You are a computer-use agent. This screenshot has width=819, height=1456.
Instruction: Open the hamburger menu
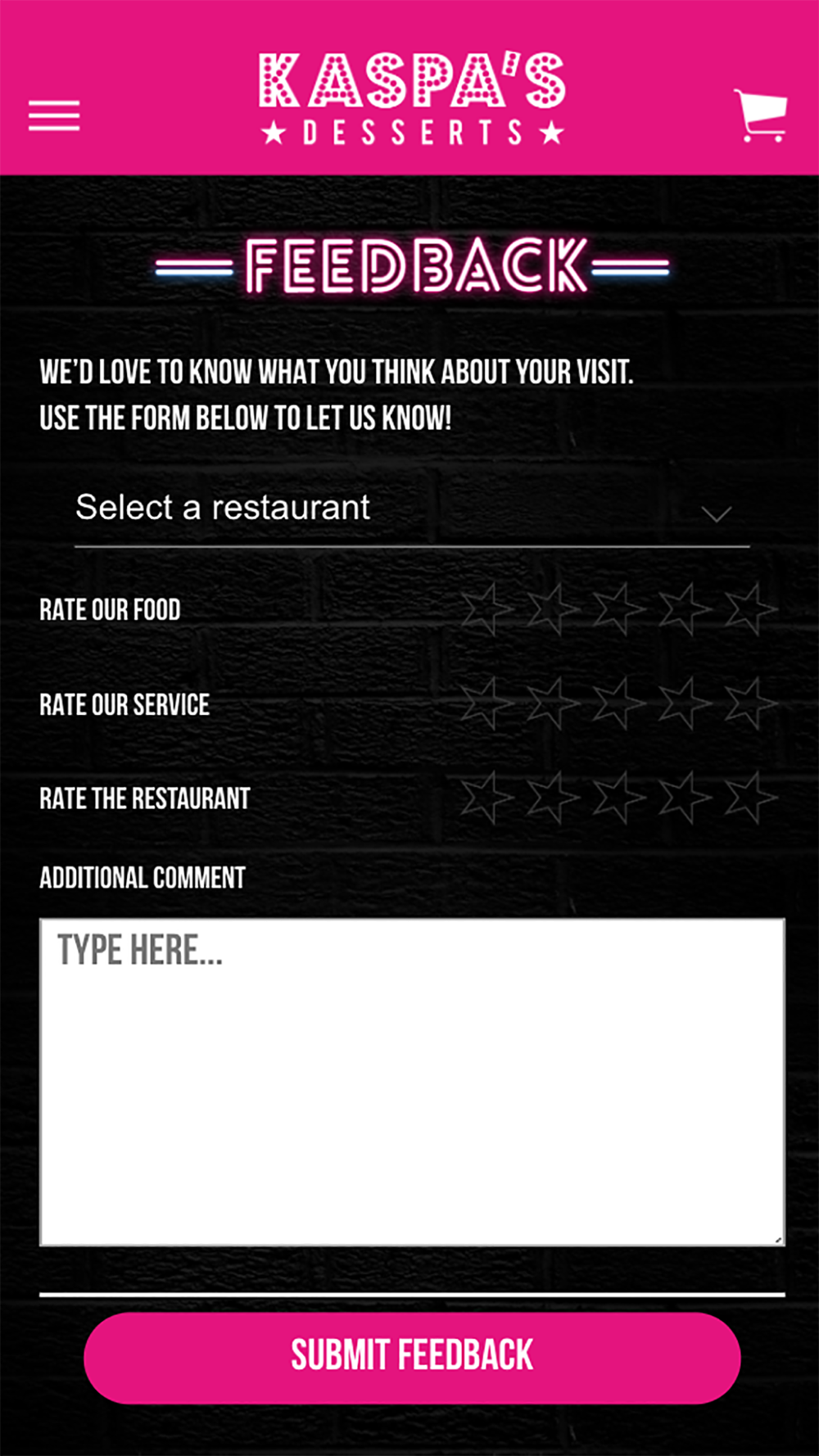(54, 115)
